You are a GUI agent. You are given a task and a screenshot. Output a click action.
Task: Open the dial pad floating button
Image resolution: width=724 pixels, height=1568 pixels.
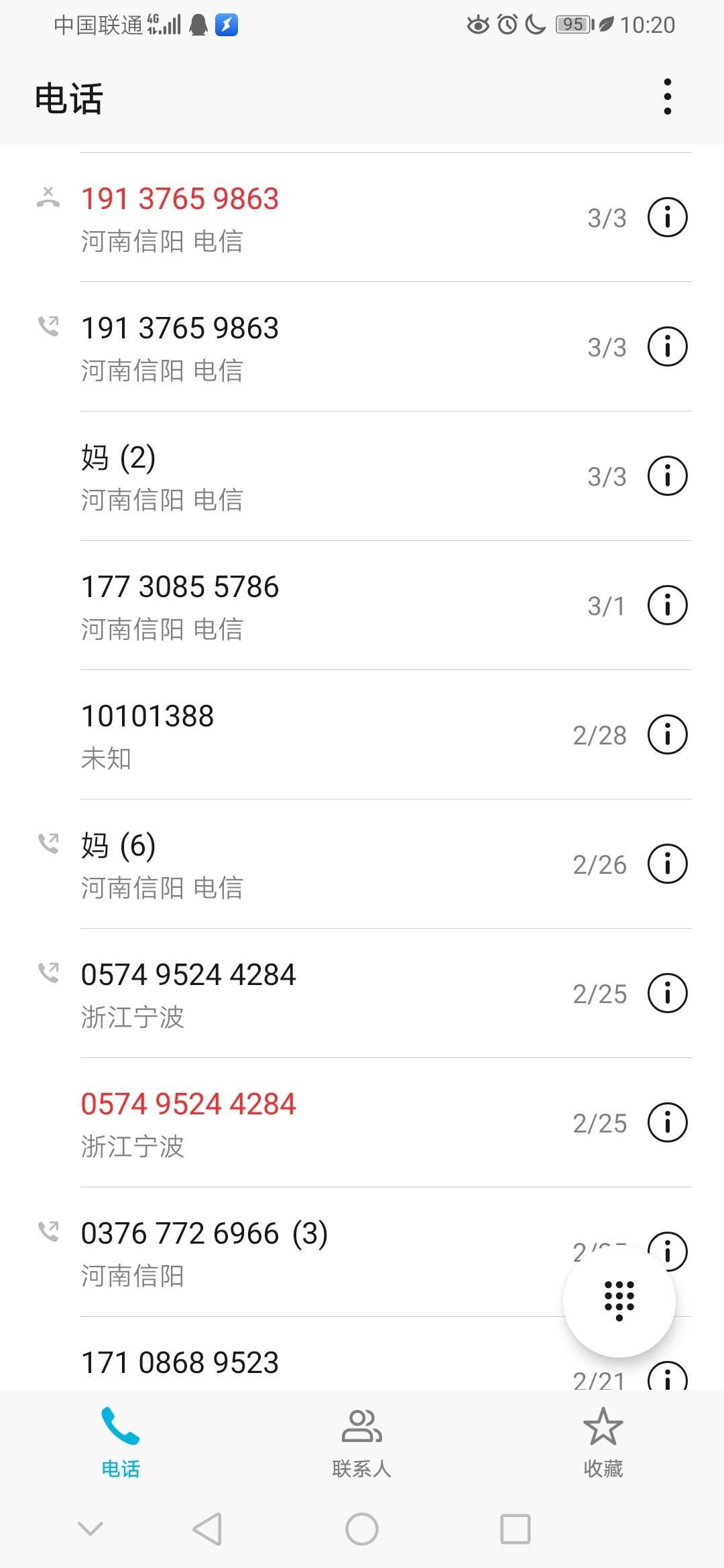(619, 1301)
